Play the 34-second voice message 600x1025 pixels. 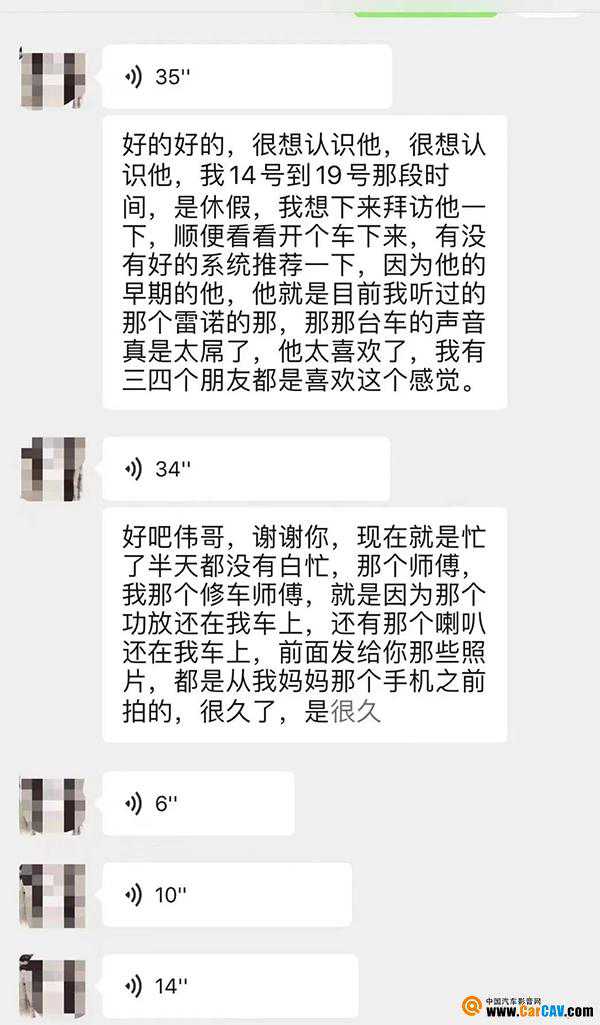click(246, 469)
